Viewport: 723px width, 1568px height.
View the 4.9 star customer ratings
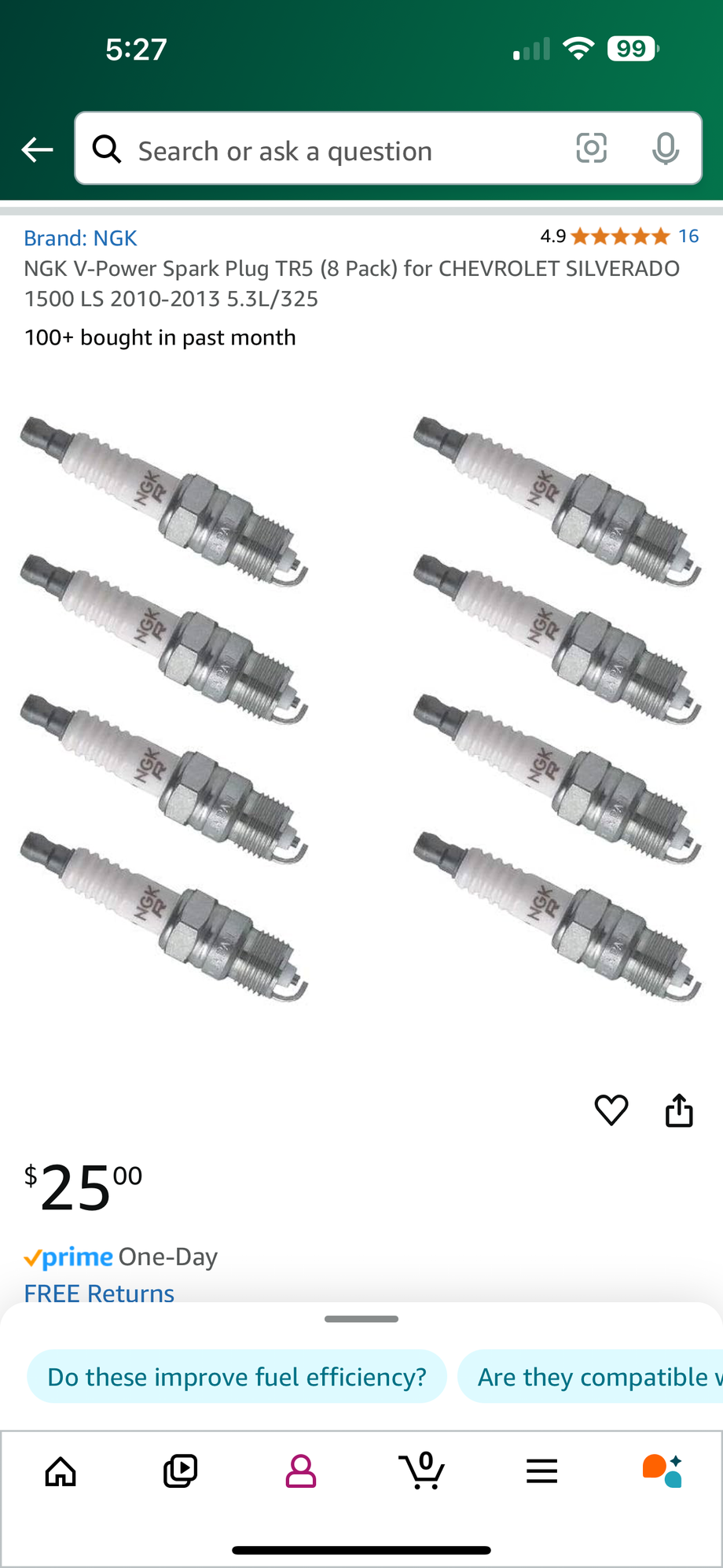pos(619,237)
